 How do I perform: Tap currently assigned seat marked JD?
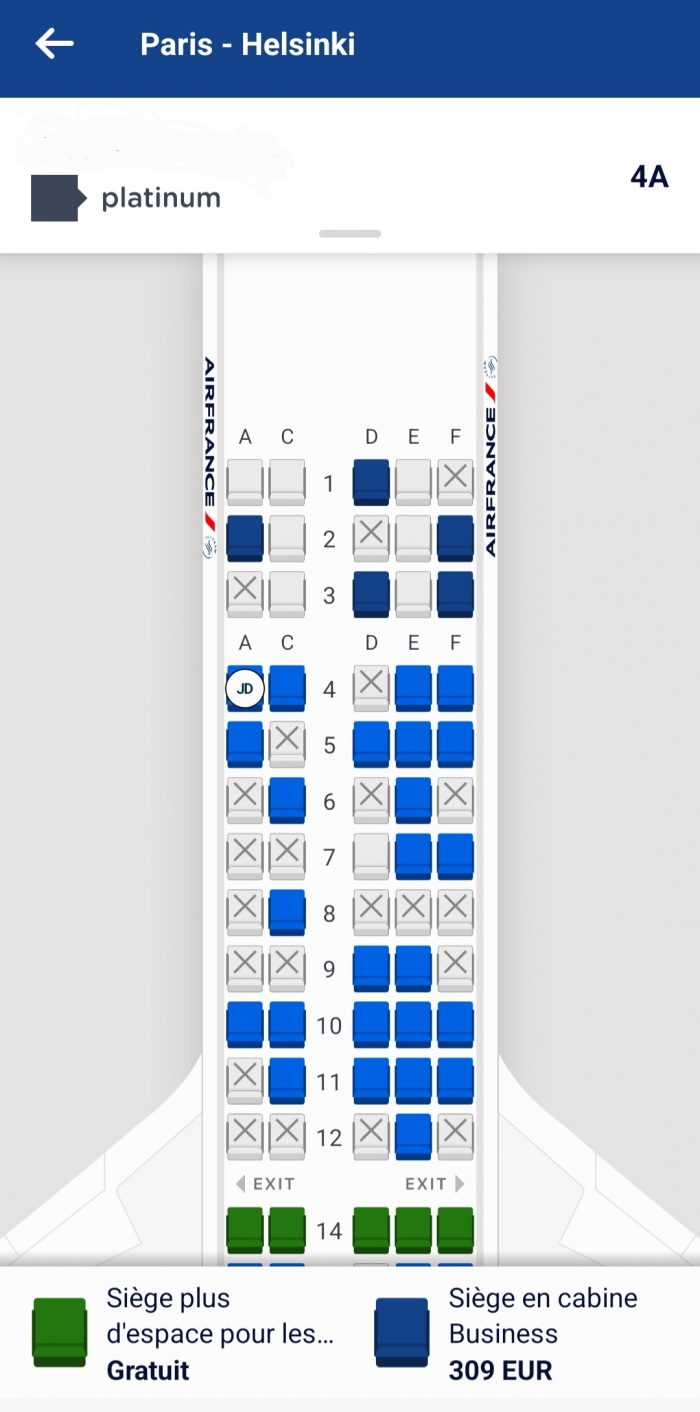245,688
